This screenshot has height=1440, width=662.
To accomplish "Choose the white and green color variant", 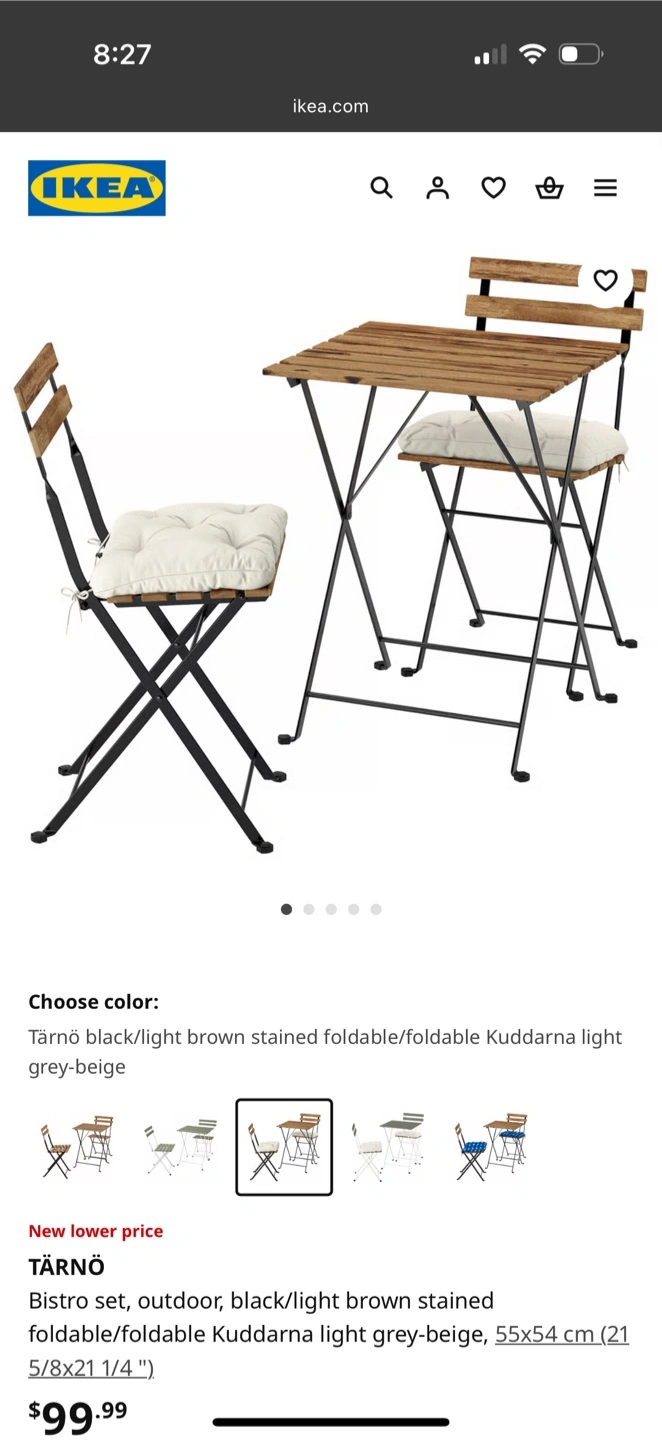I will click(x=180, y=1147).
